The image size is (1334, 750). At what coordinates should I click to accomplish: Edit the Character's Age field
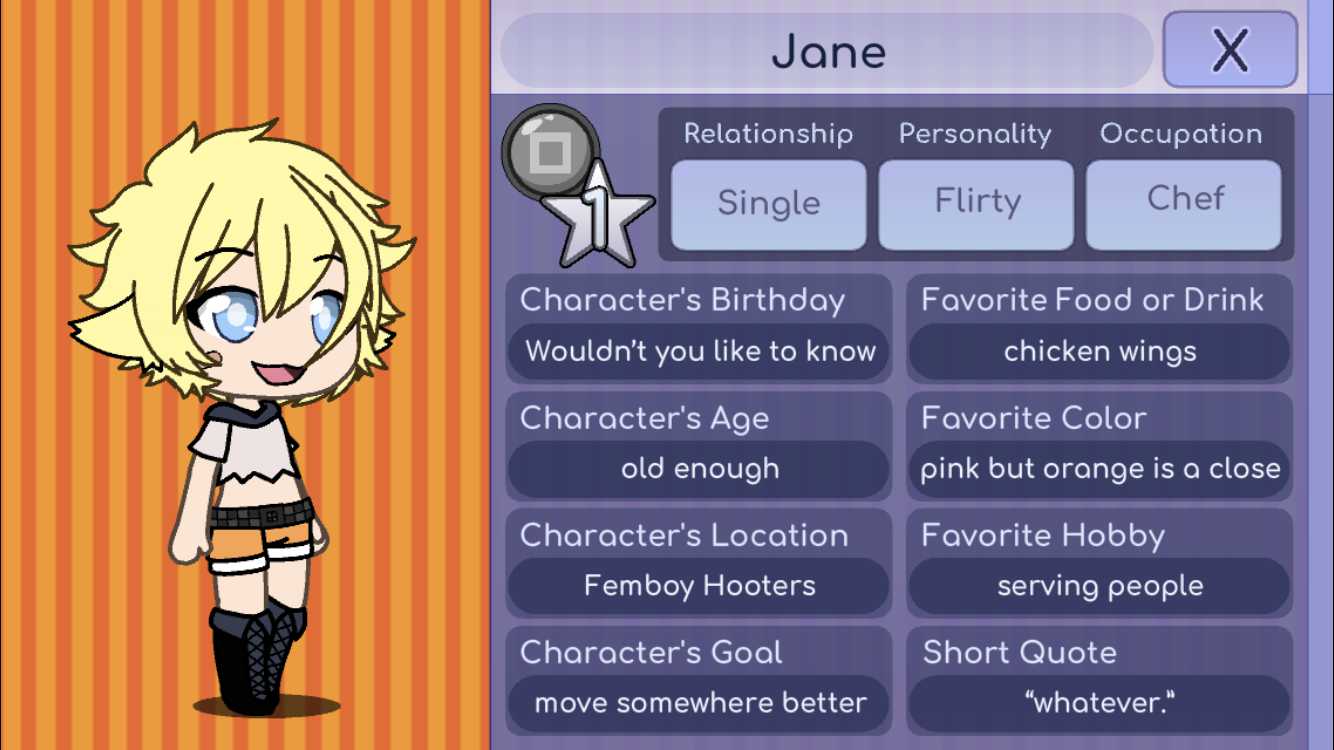699,469
